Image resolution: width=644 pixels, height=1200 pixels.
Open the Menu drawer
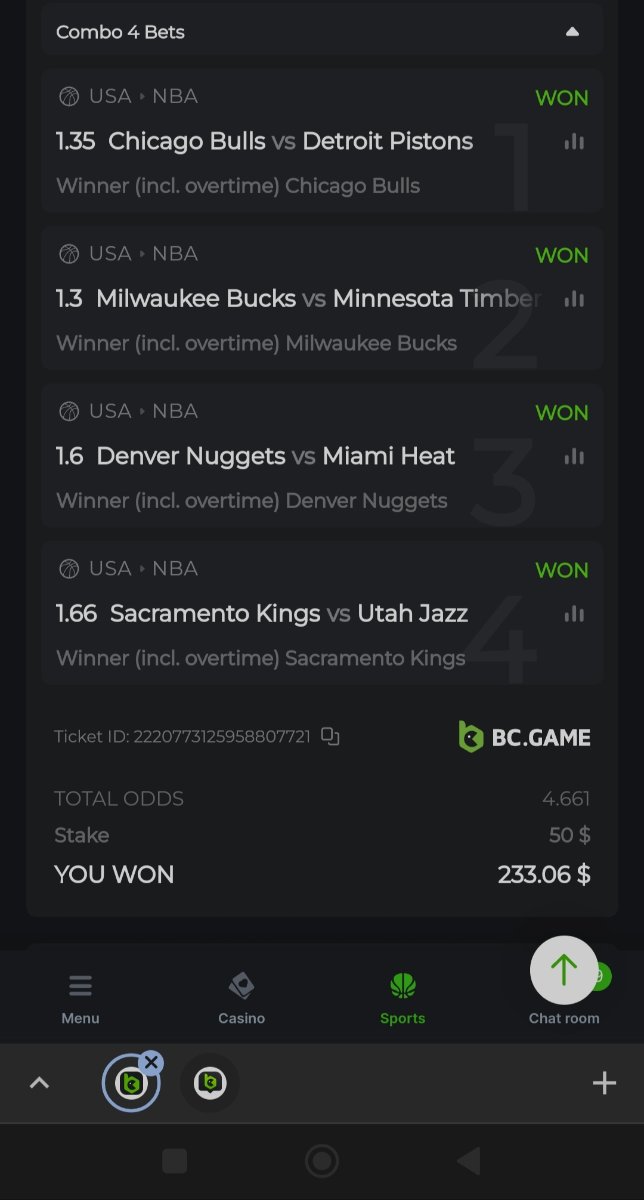[x=80, y=999]
